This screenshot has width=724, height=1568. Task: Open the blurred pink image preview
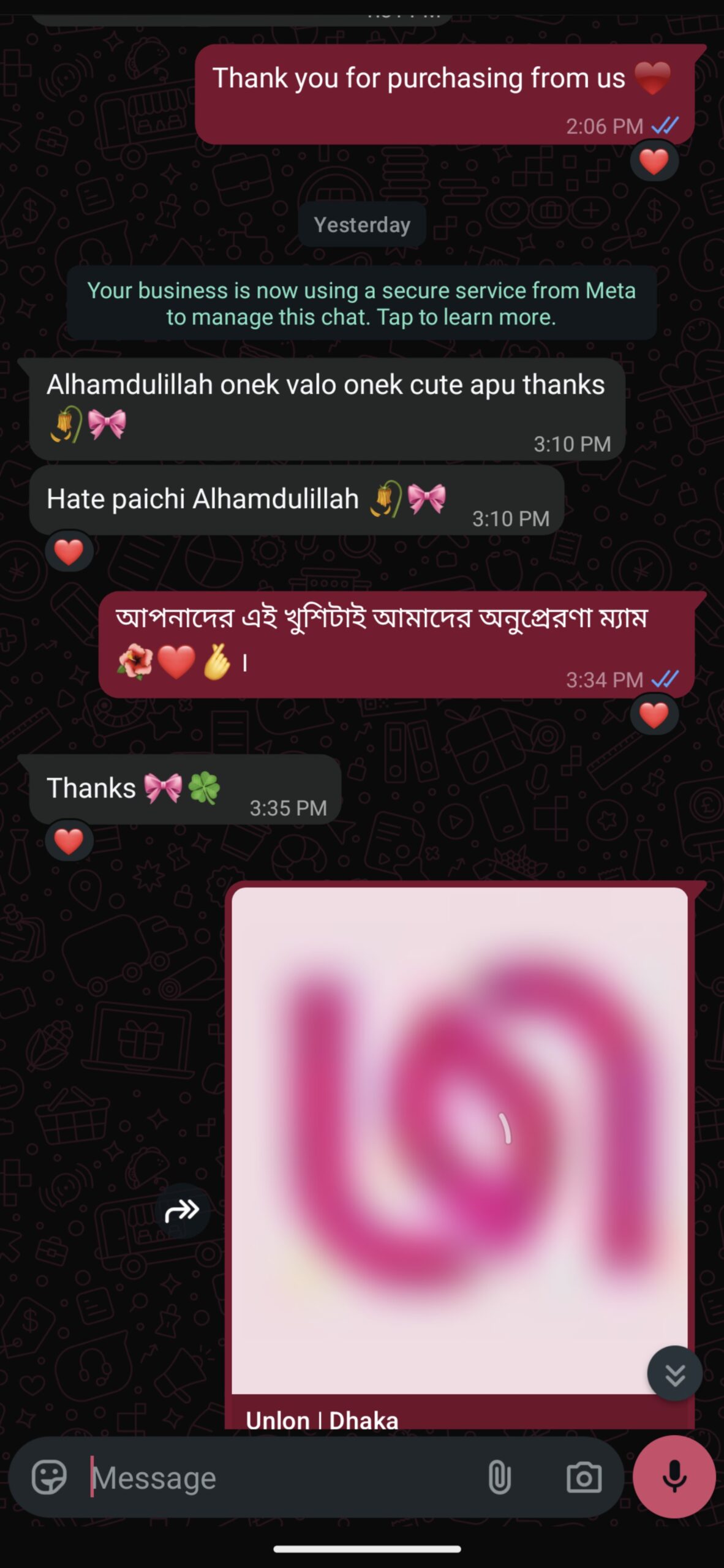click(x=459, y=1139)
